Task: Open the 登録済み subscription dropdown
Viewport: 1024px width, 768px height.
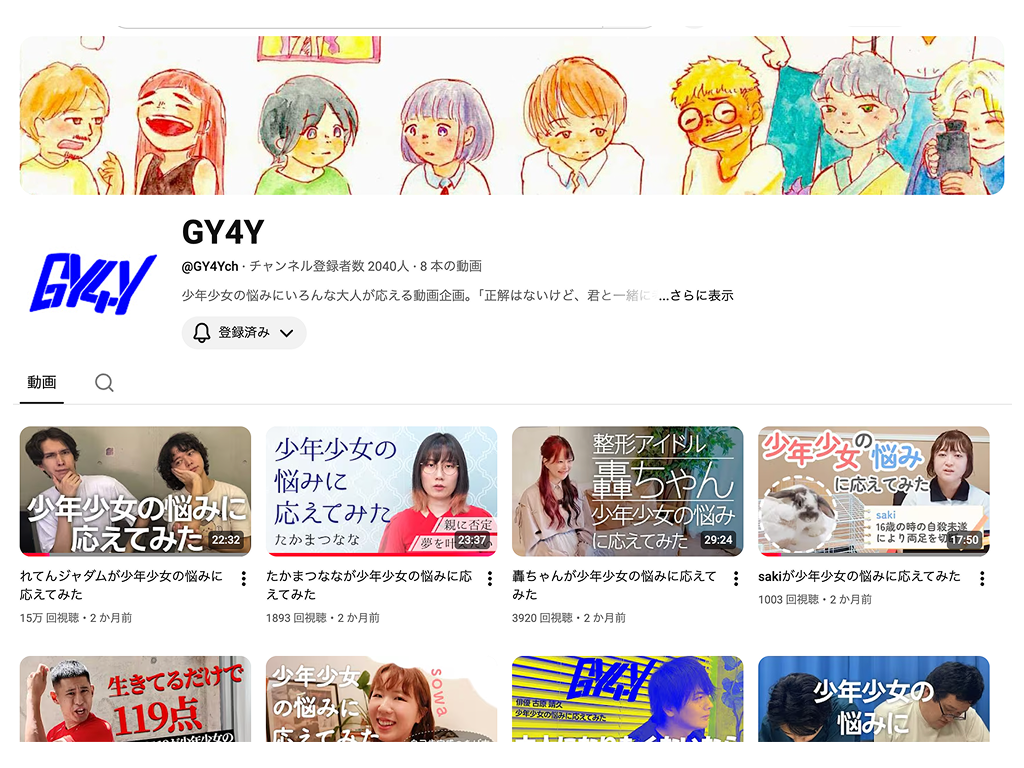Action: pos(244,333)
